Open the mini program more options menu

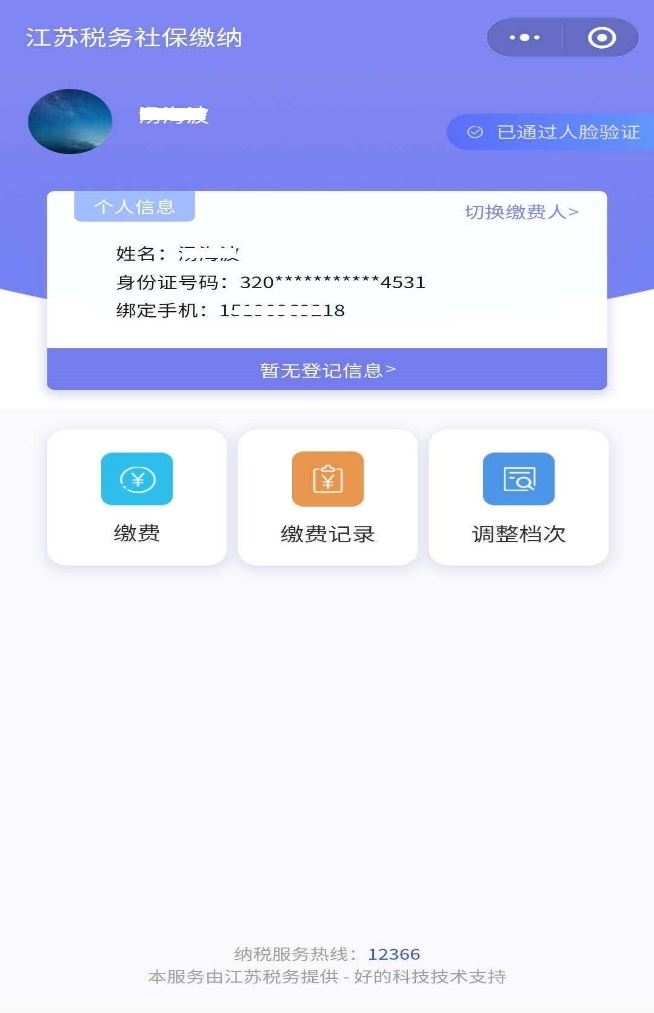pos(524,38)
